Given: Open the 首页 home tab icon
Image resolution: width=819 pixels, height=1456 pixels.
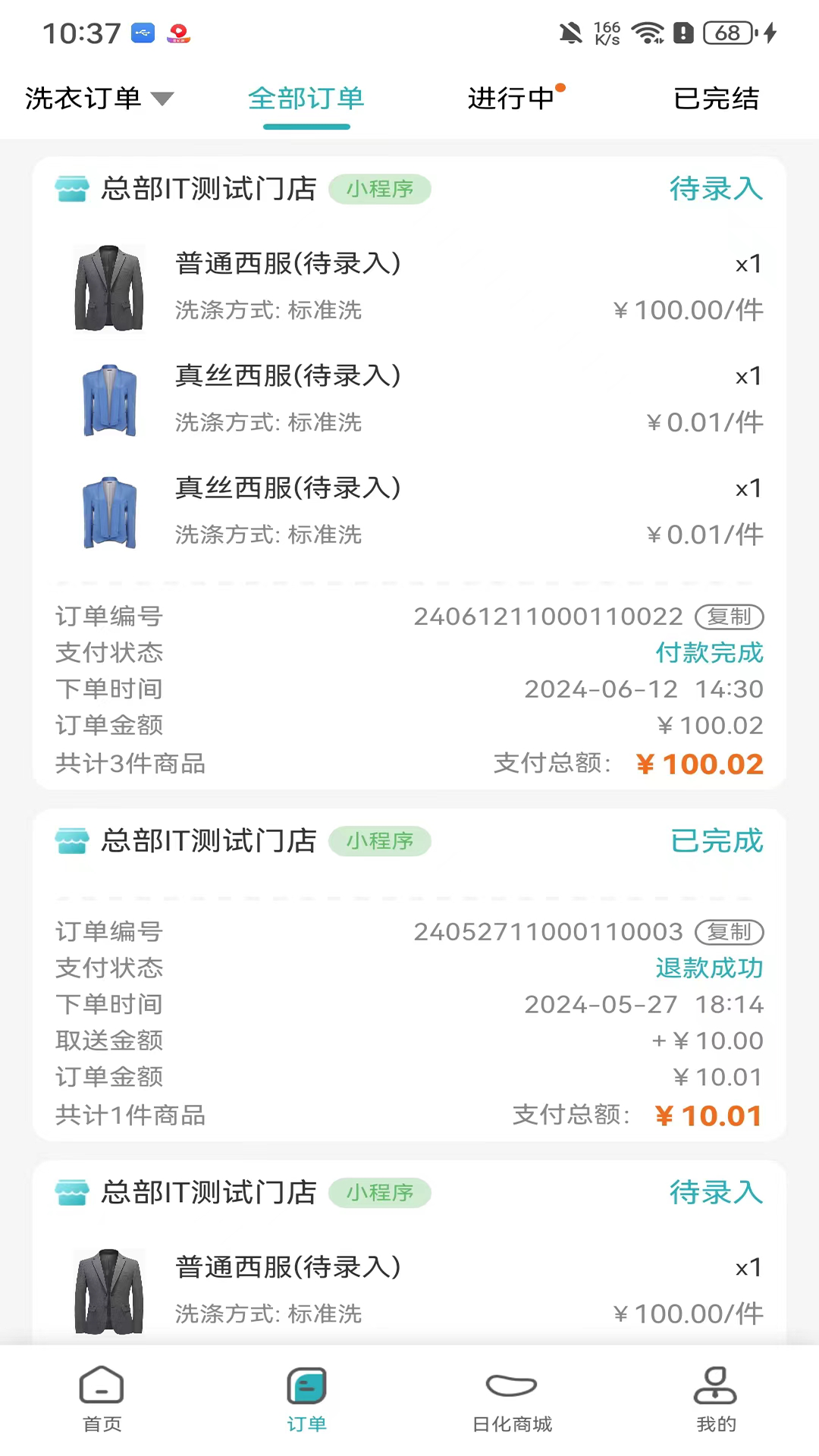Looking at the screenshot, I should click(101, 1385).
